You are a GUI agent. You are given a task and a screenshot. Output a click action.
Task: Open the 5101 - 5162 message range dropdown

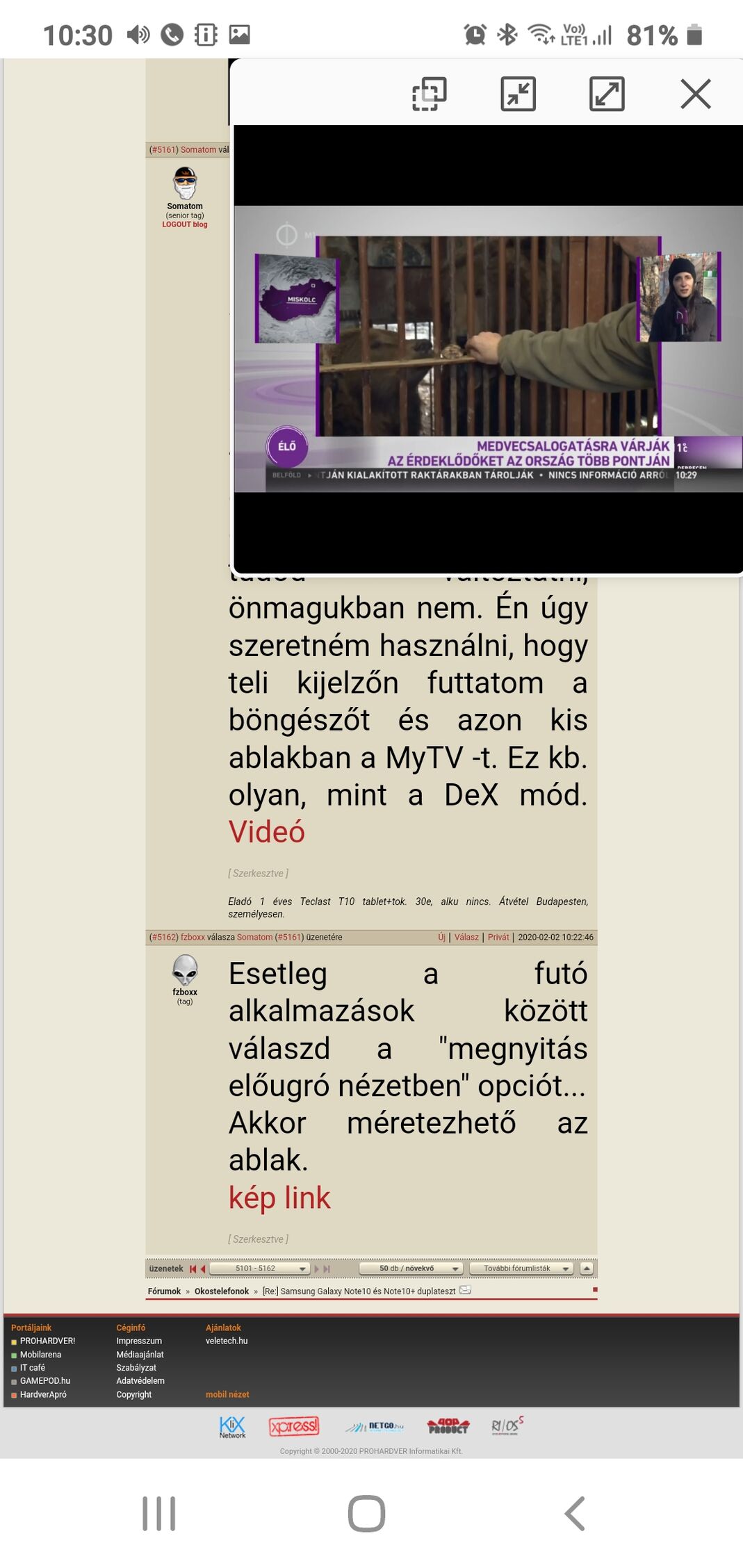coord(259,1268)
